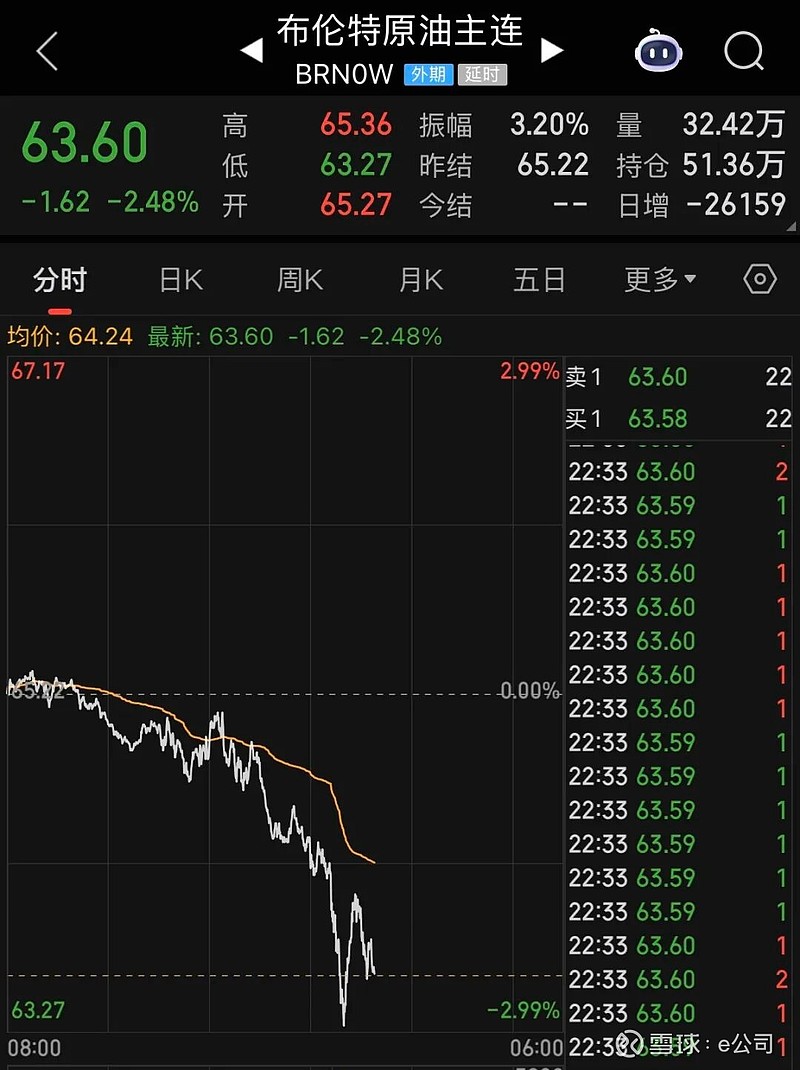Switch to the 周K tab
800x1070 pixels.
click(300, 280)
